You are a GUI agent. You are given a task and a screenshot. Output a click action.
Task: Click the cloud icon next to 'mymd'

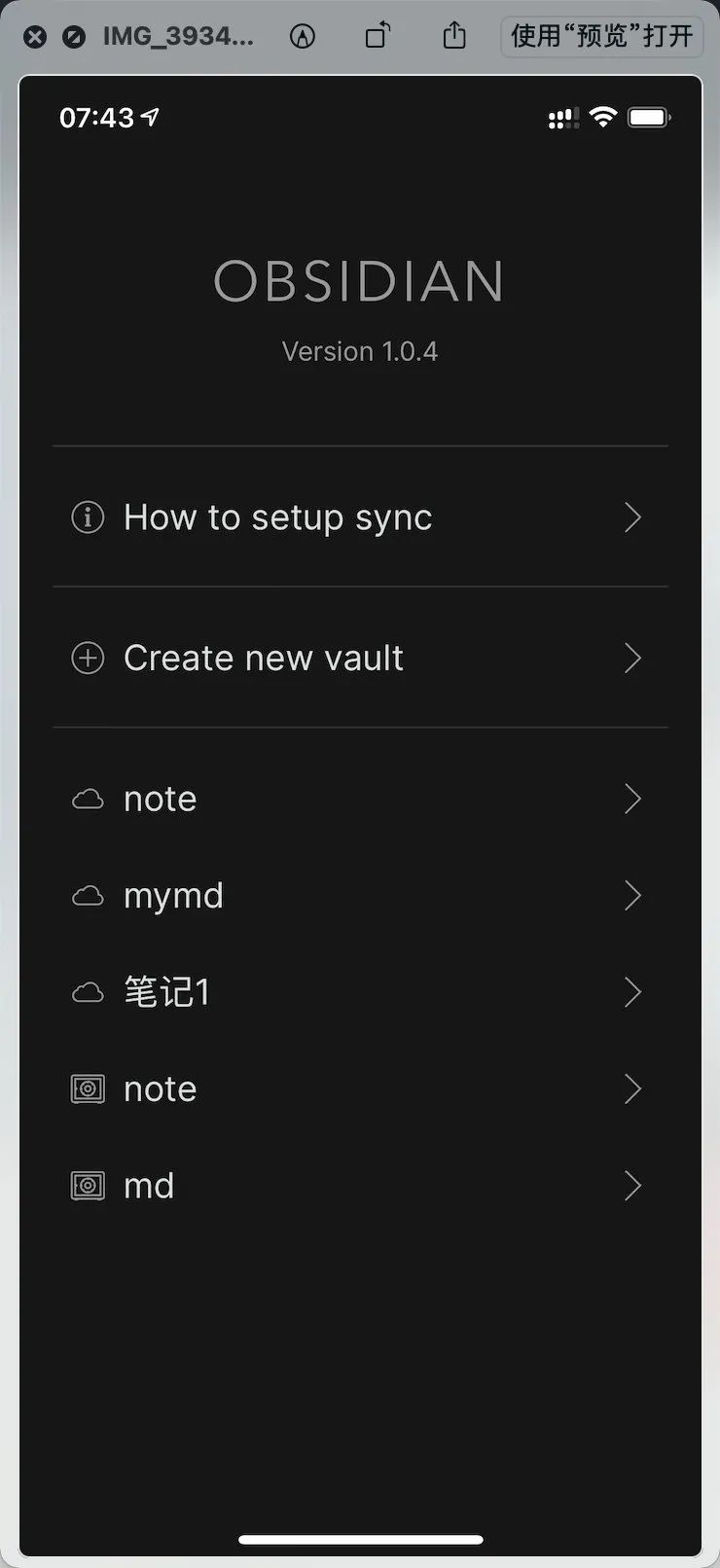tap(88, 895)
